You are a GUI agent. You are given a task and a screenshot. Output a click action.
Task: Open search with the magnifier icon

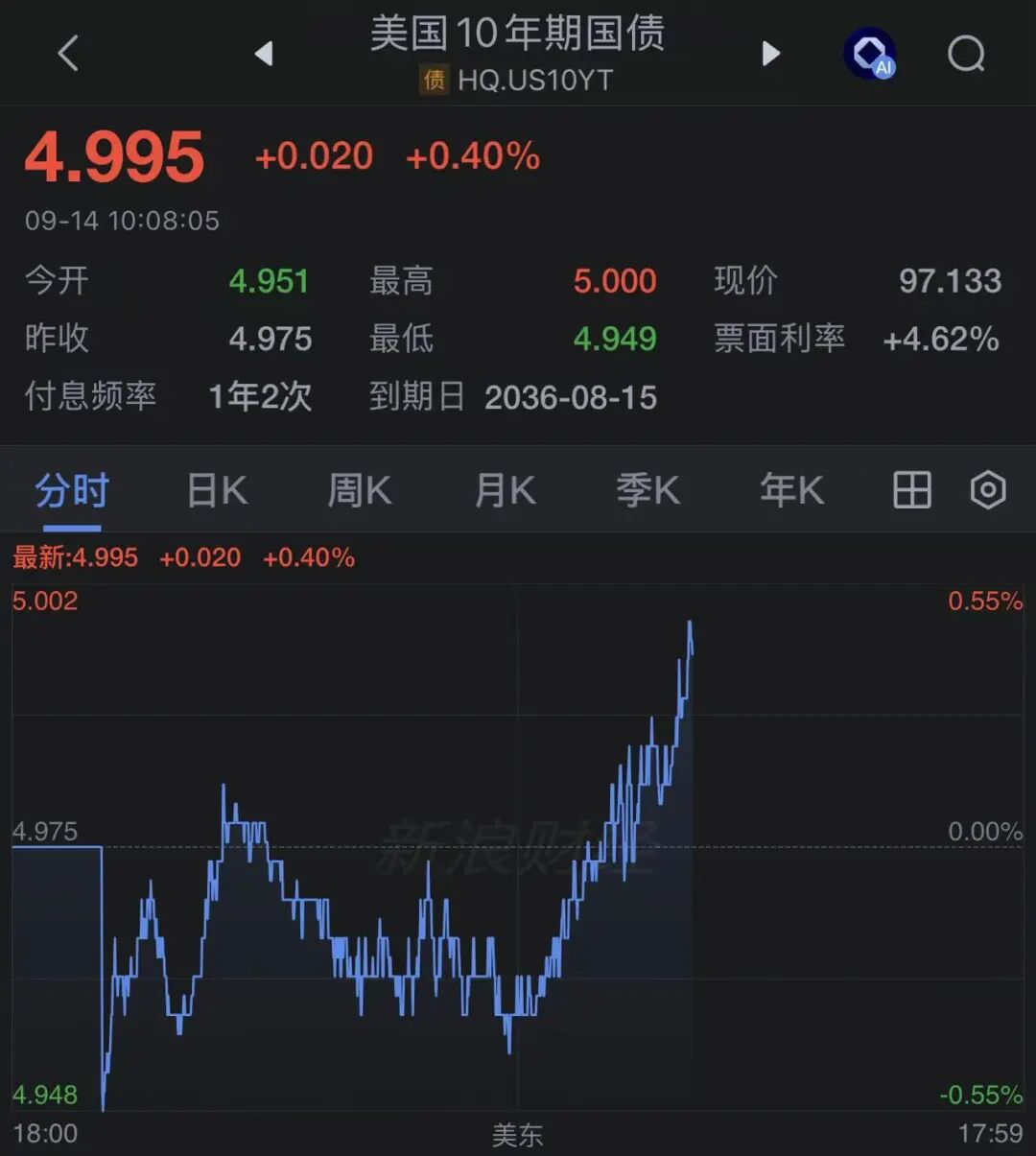point(966,54)
